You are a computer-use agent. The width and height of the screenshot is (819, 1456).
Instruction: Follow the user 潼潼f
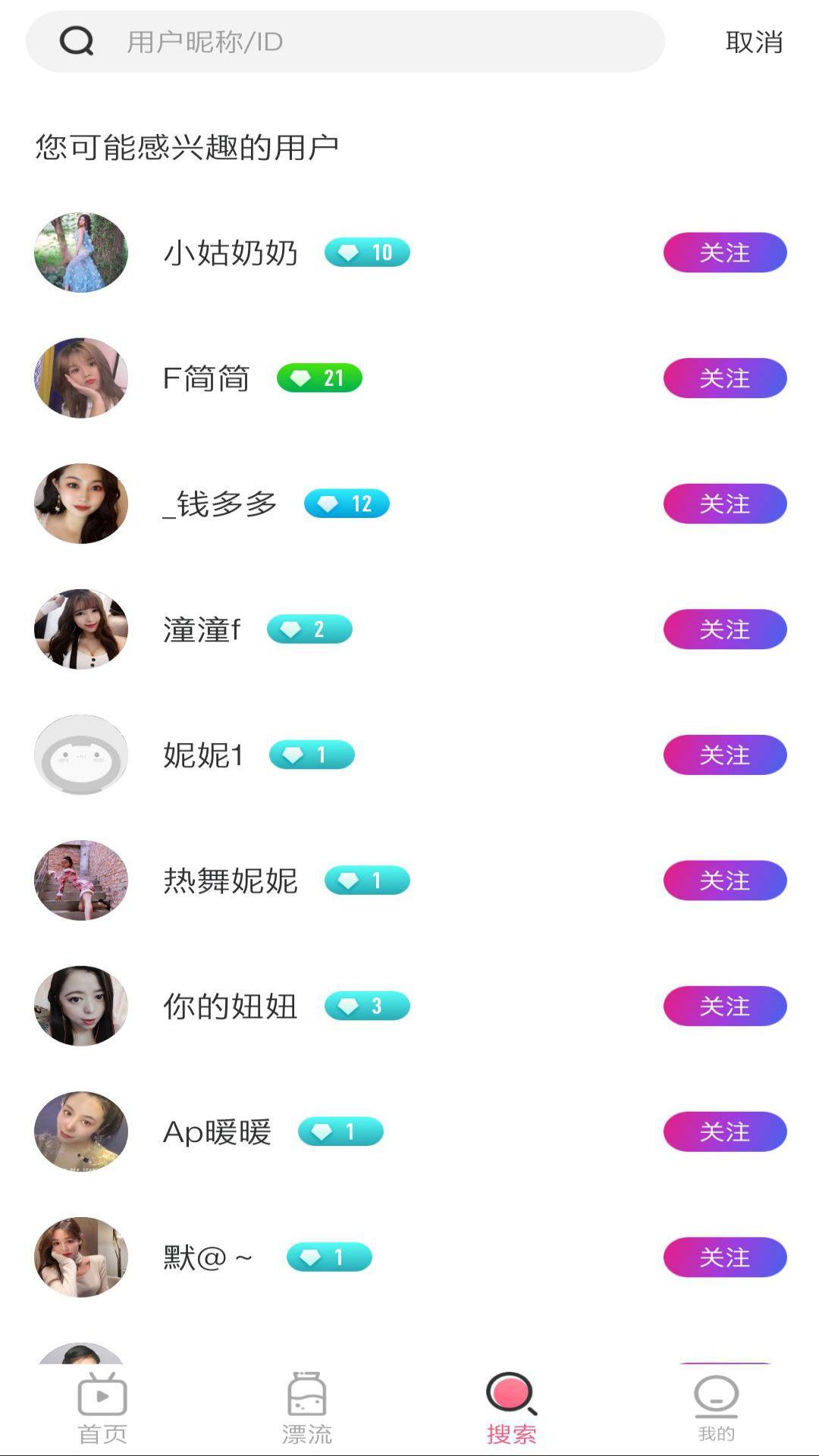[725, 629]
